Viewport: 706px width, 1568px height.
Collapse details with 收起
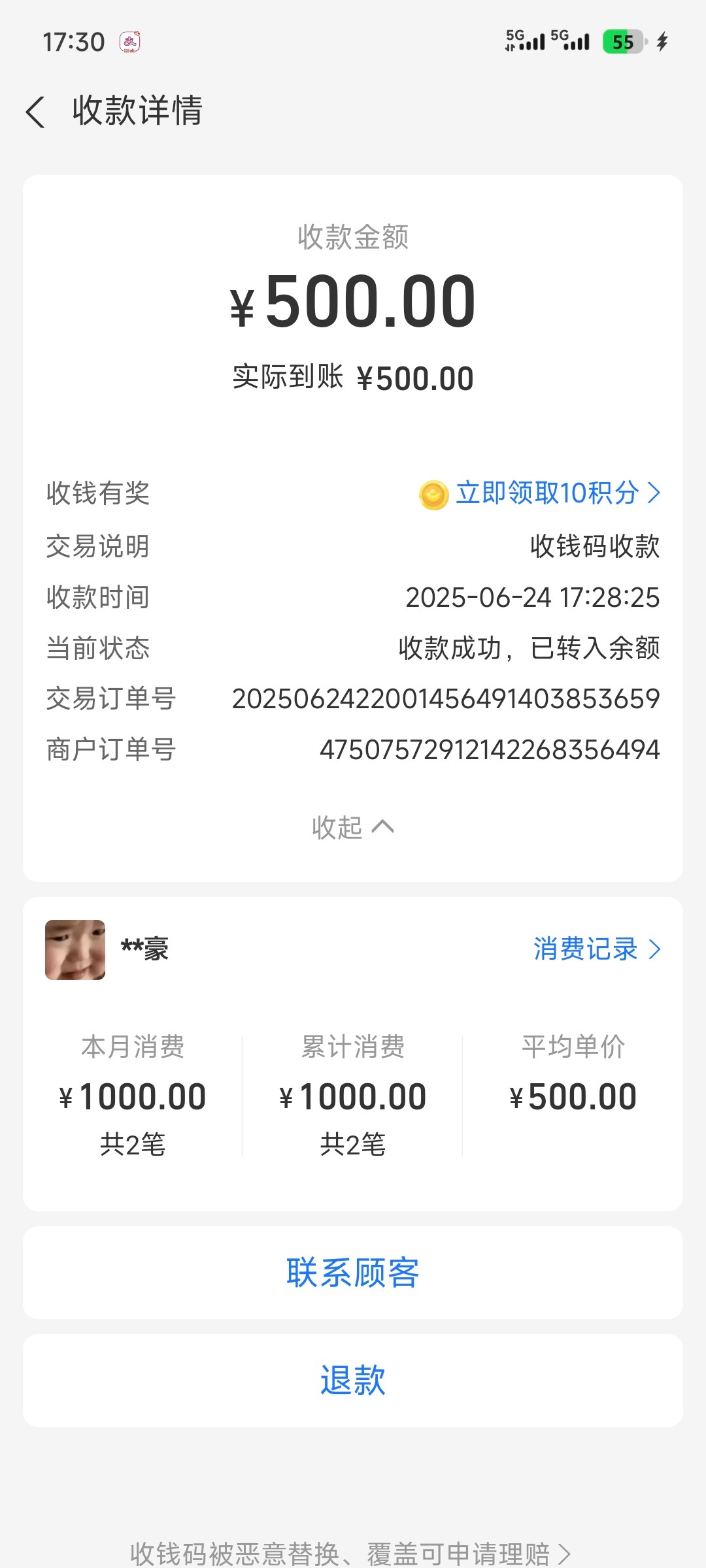(352, 828)
